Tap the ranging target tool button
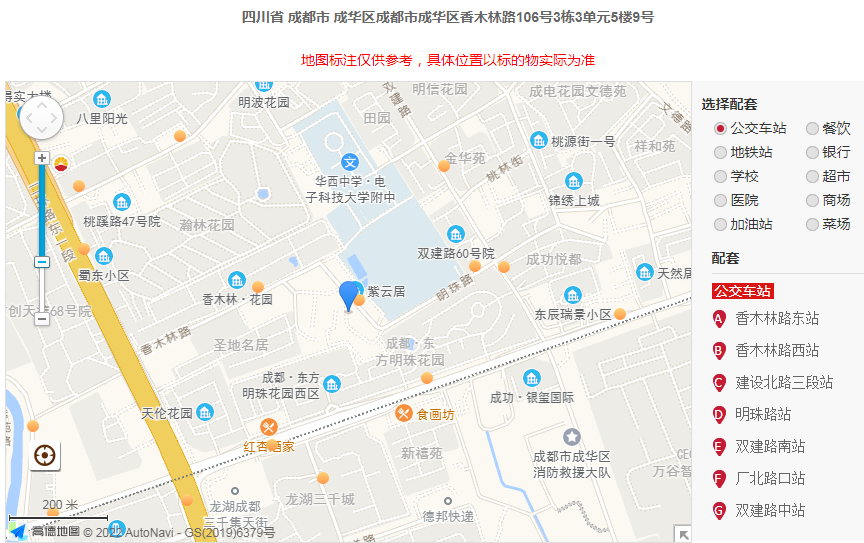The height and width of the screenshot is (543, 864). [x=44, y=456]
